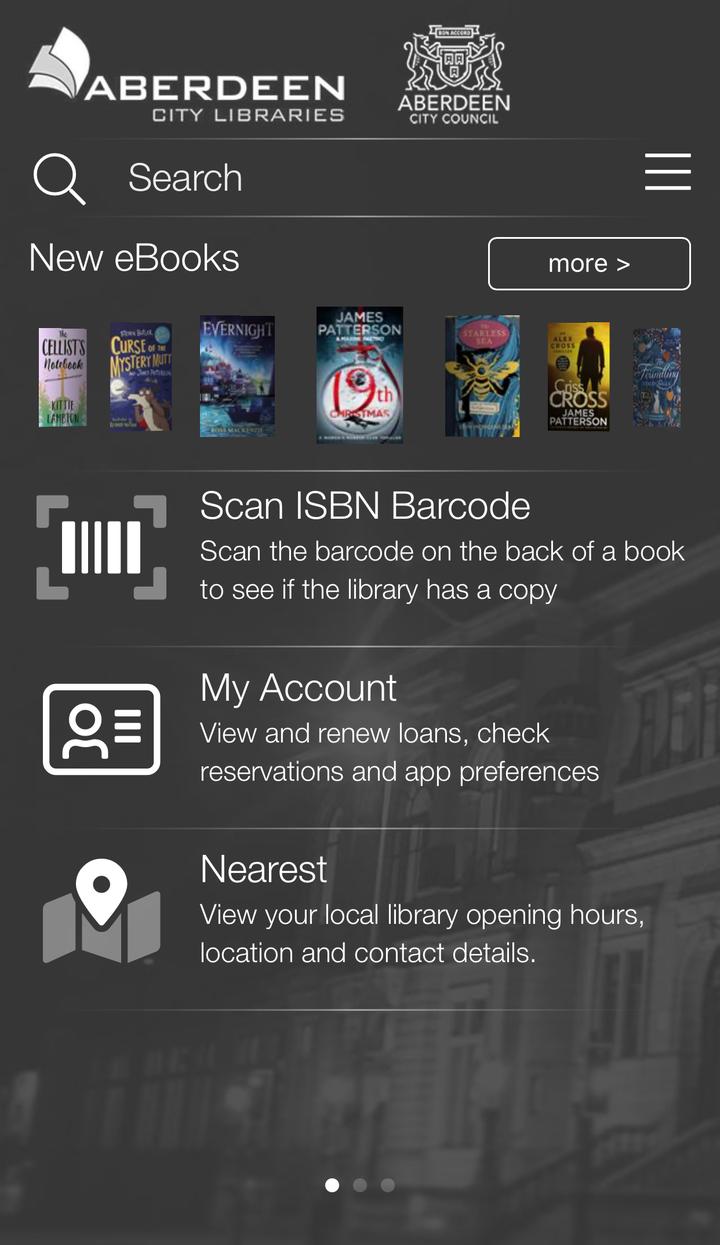Open The Cellist's Notebook eBook cover
The image size is (720, 1245).
pyautogui.click(x=62, y=377)
